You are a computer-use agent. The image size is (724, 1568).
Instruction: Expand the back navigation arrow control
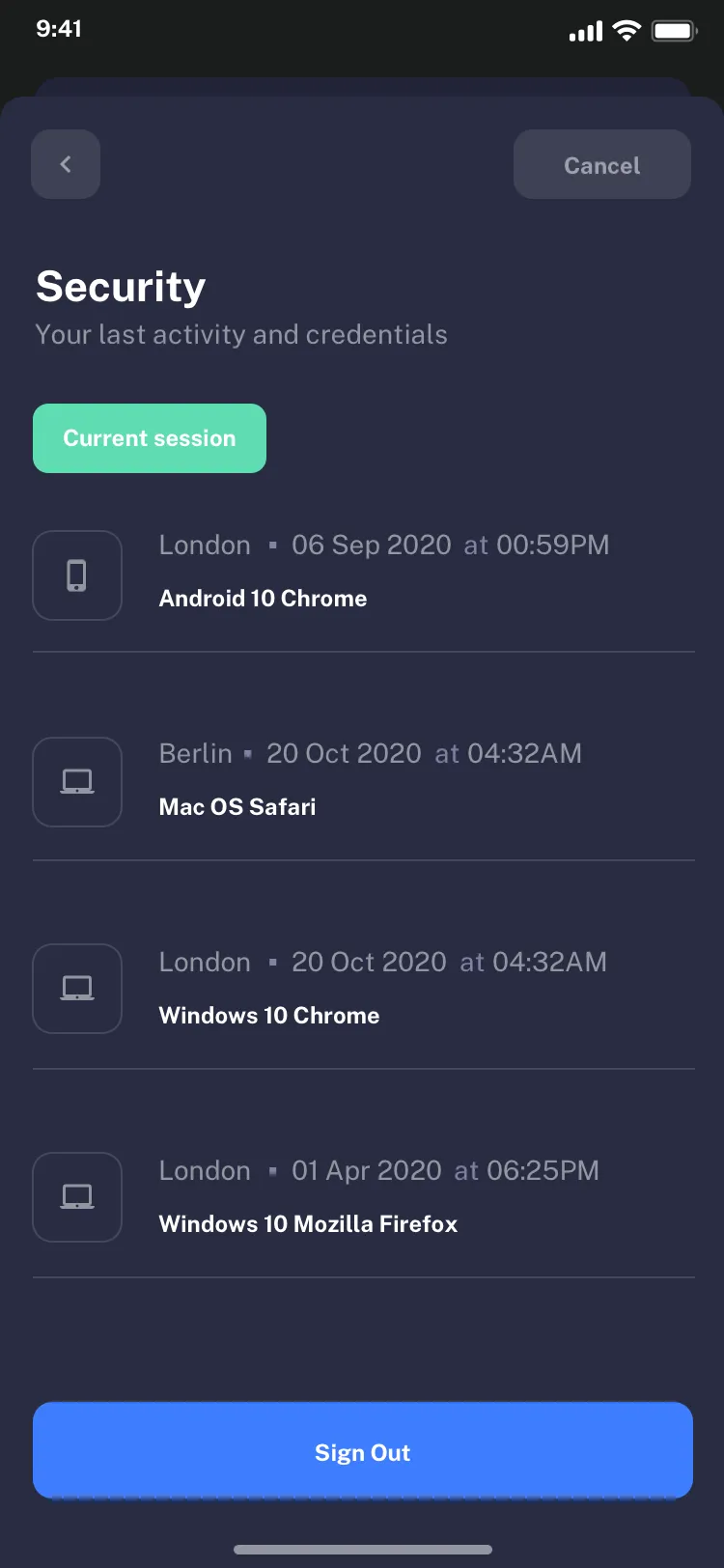pyautogui.click(x=66, y=164)
